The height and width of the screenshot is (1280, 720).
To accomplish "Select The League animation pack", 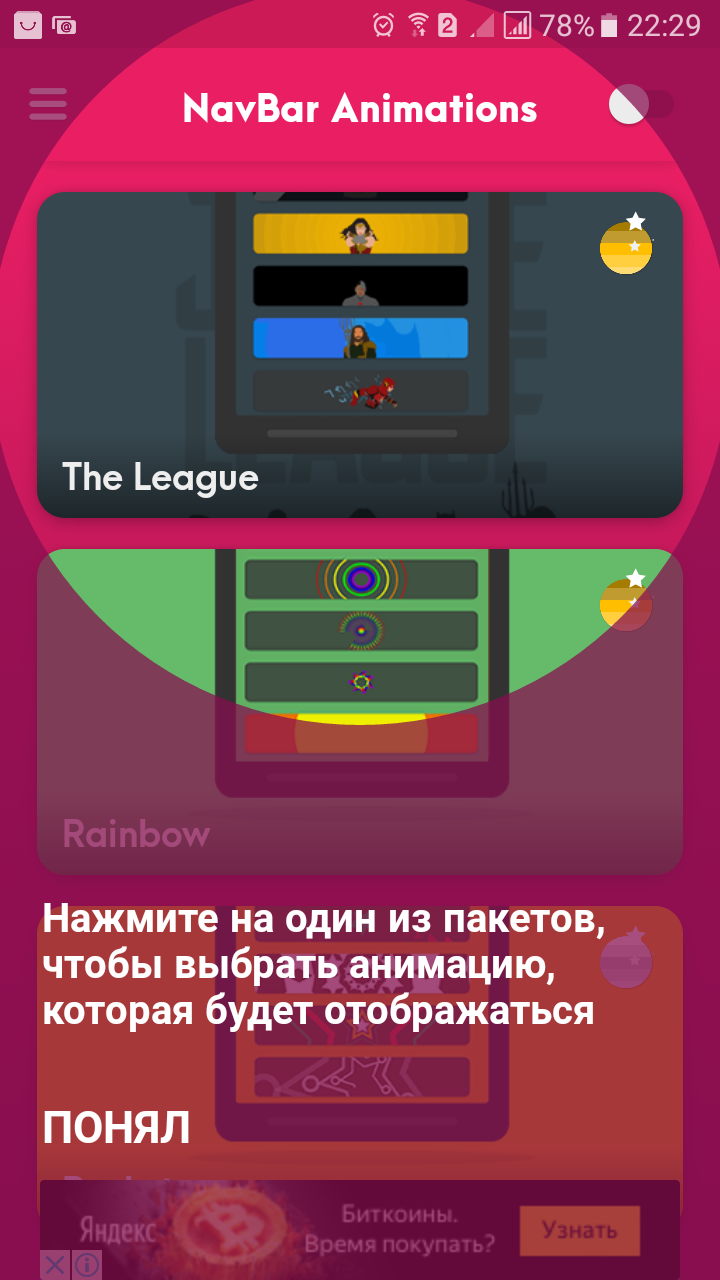I will click(x=360, y=355).
